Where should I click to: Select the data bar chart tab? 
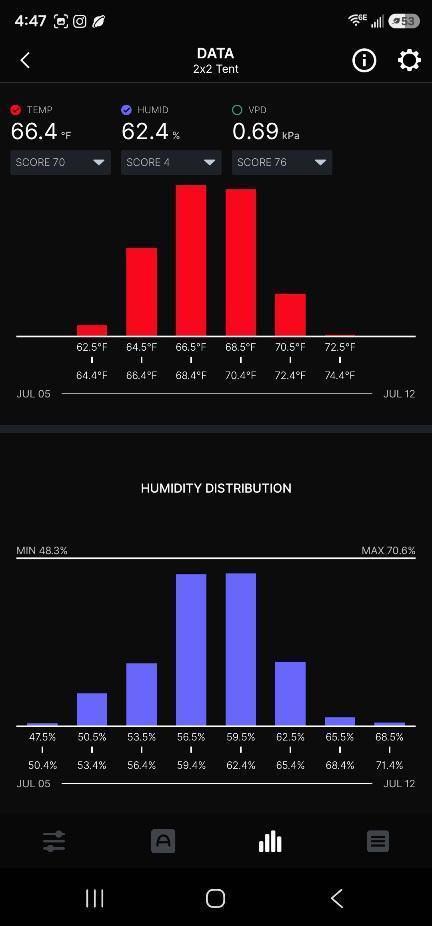click(x=270, y=841)
